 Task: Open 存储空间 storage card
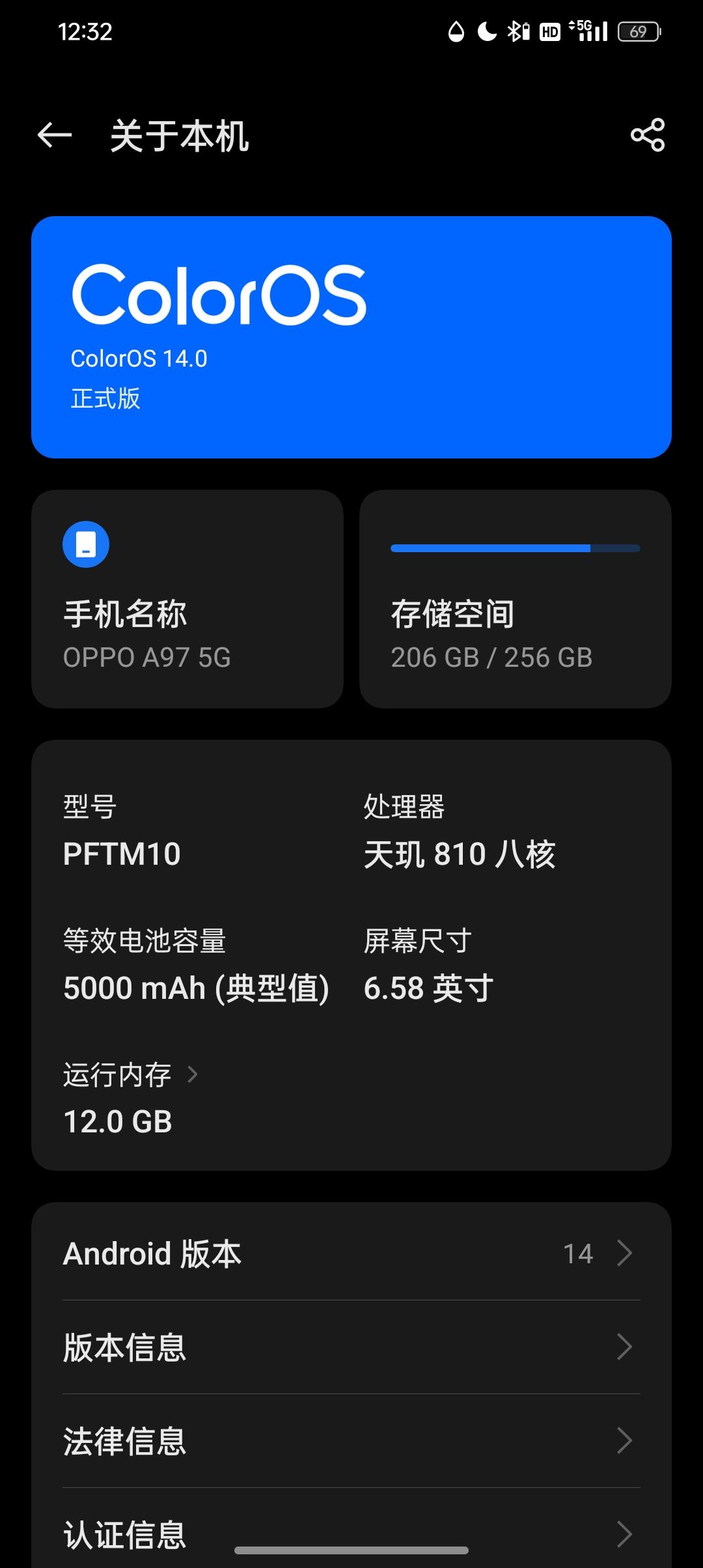point(515,599)
